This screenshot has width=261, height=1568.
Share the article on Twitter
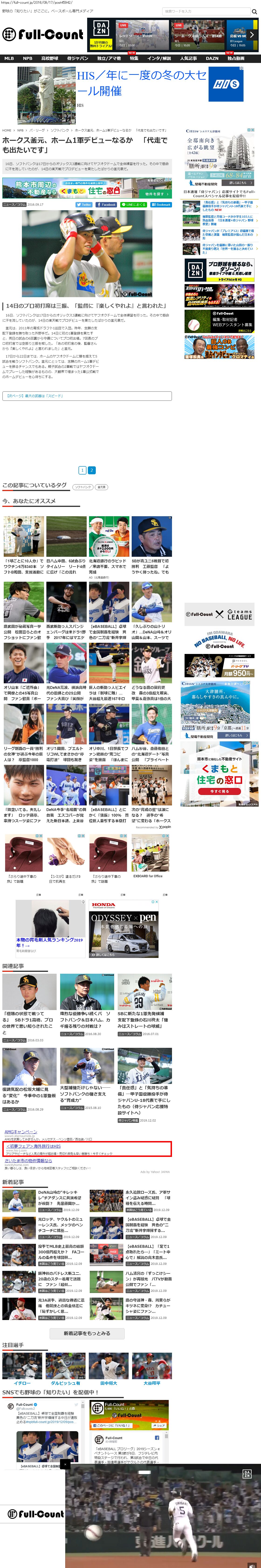pyautogui.click(x=84, y=205)
